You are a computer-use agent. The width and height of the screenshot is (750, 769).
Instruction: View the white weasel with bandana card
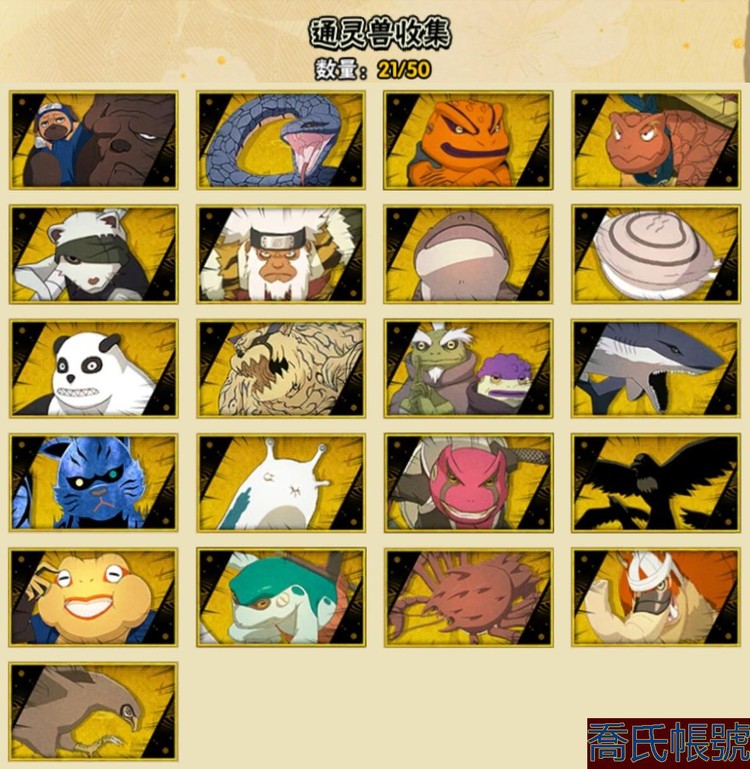[94, 254]
